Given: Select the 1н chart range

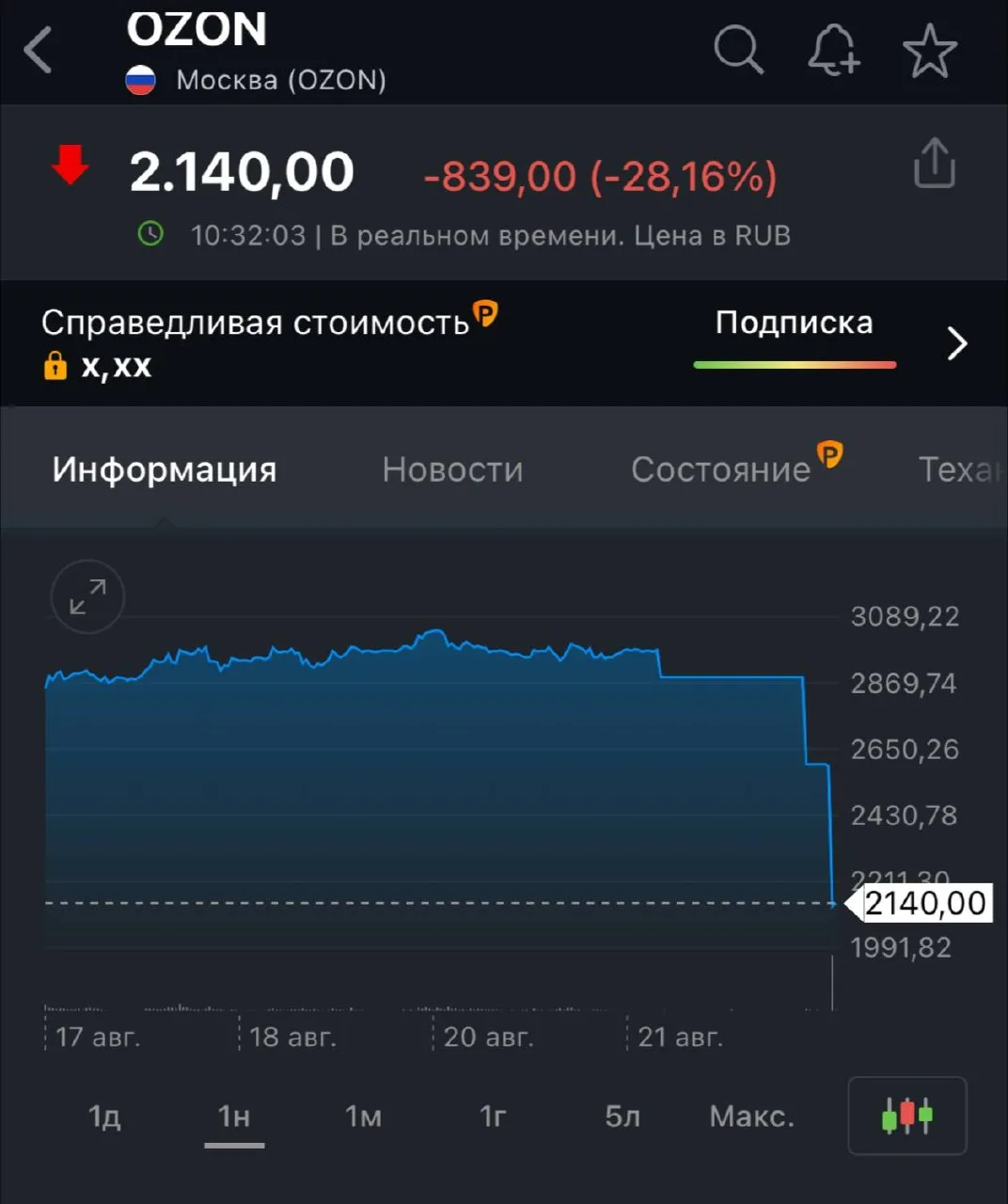Looking at the screenshot, I should point(234,1117).
